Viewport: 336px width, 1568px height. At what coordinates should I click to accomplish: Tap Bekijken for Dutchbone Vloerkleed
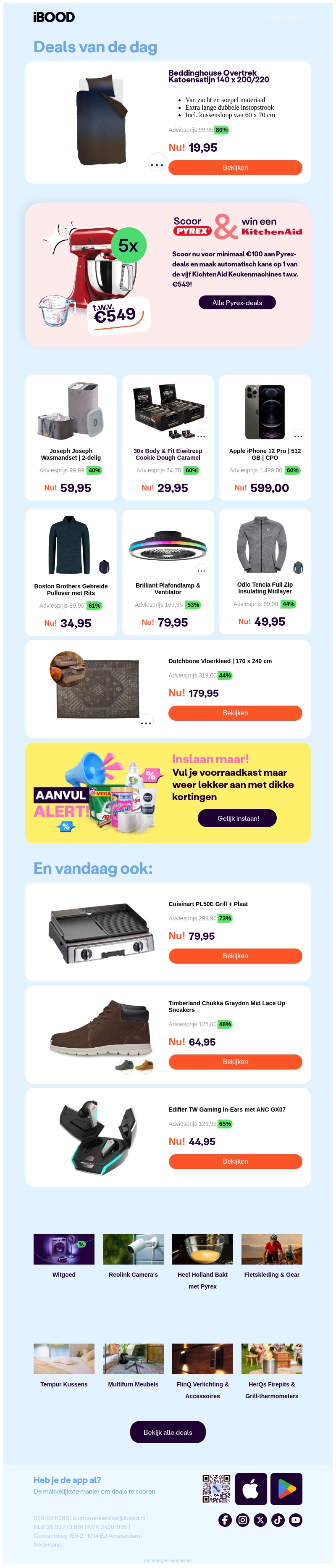point(235,713)
